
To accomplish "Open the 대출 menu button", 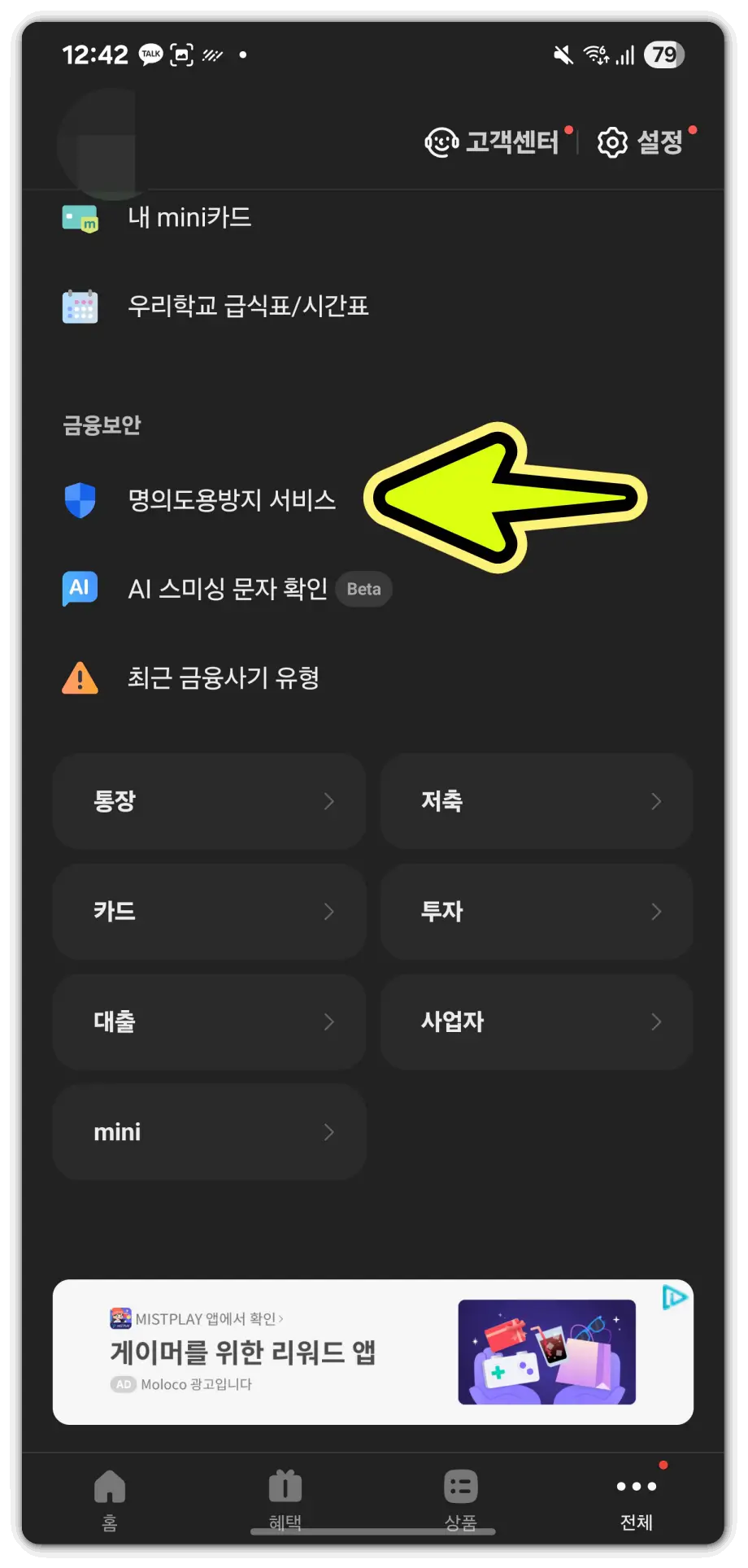I will click(x=209, y=1022).
